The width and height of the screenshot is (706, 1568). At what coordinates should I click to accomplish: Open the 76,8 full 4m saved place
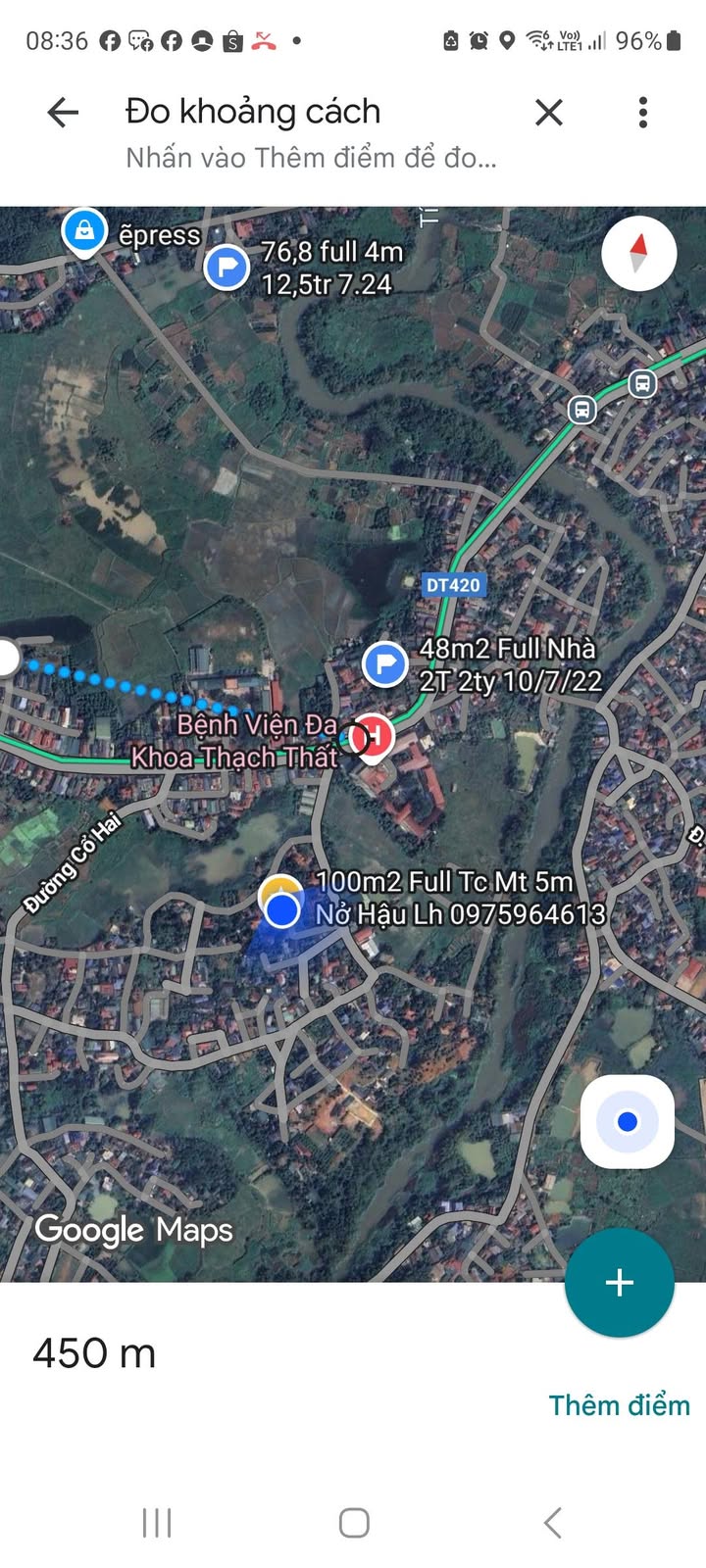coord(227,267)
